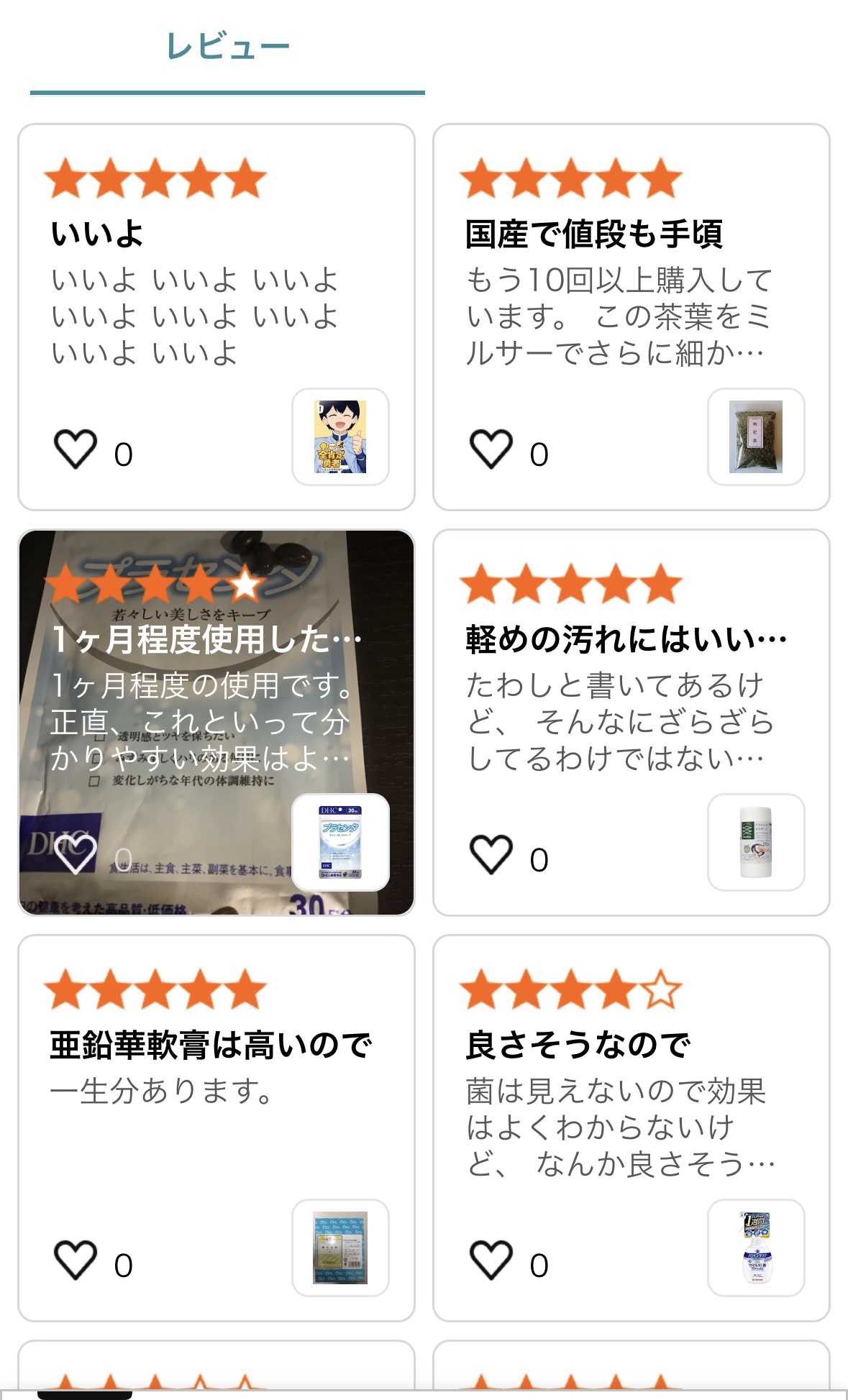View product in 亜鉛華軟膏は高いので review
This screenshot has height=1400, width=848.
point(340,1248)
